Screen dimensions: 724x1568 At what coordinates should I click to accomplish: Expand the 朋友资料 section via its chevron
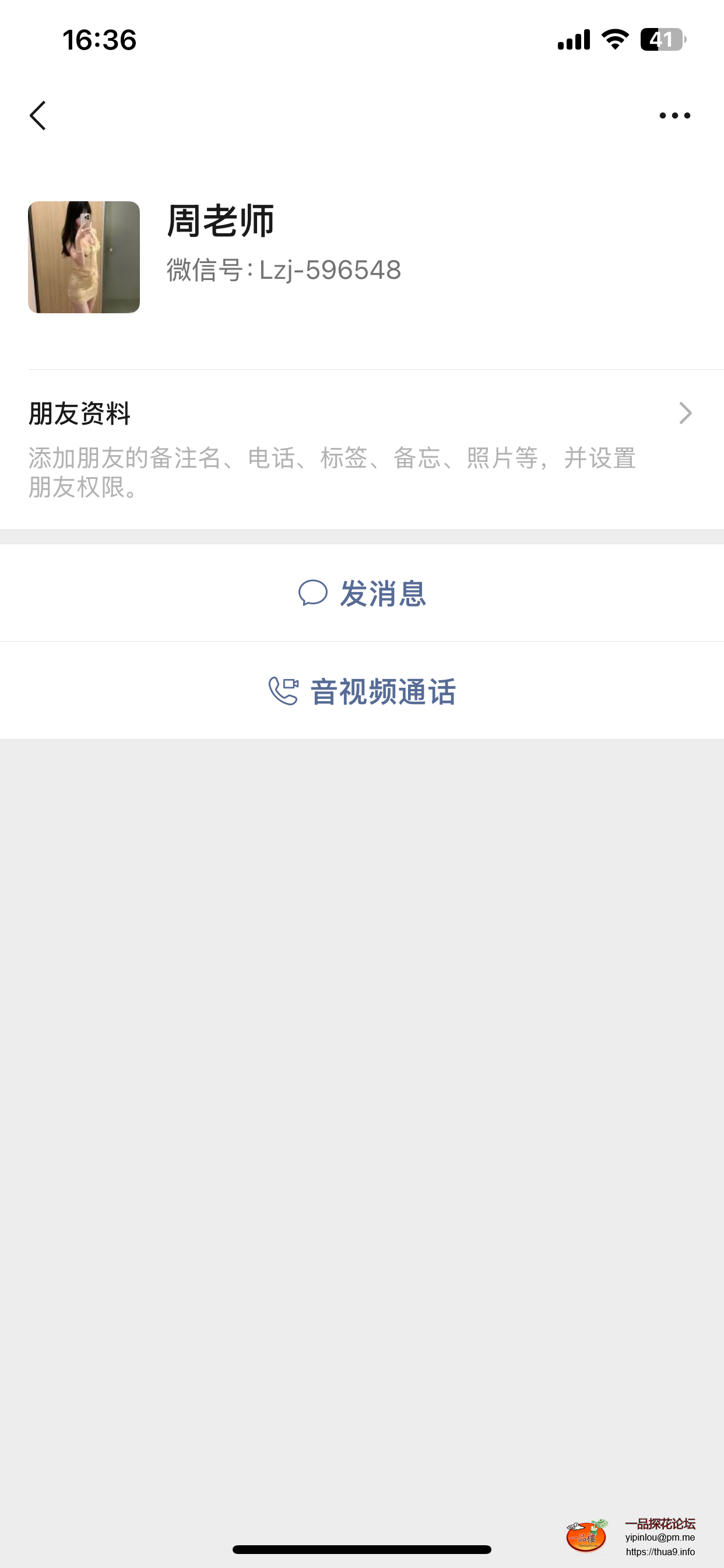[685, 412]
